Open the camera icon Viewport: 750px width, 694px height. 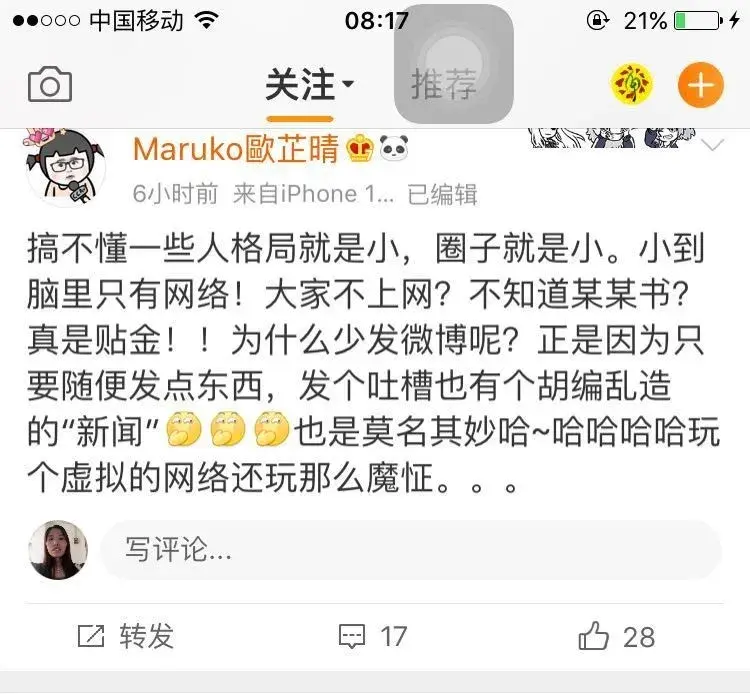coord(50,85)
